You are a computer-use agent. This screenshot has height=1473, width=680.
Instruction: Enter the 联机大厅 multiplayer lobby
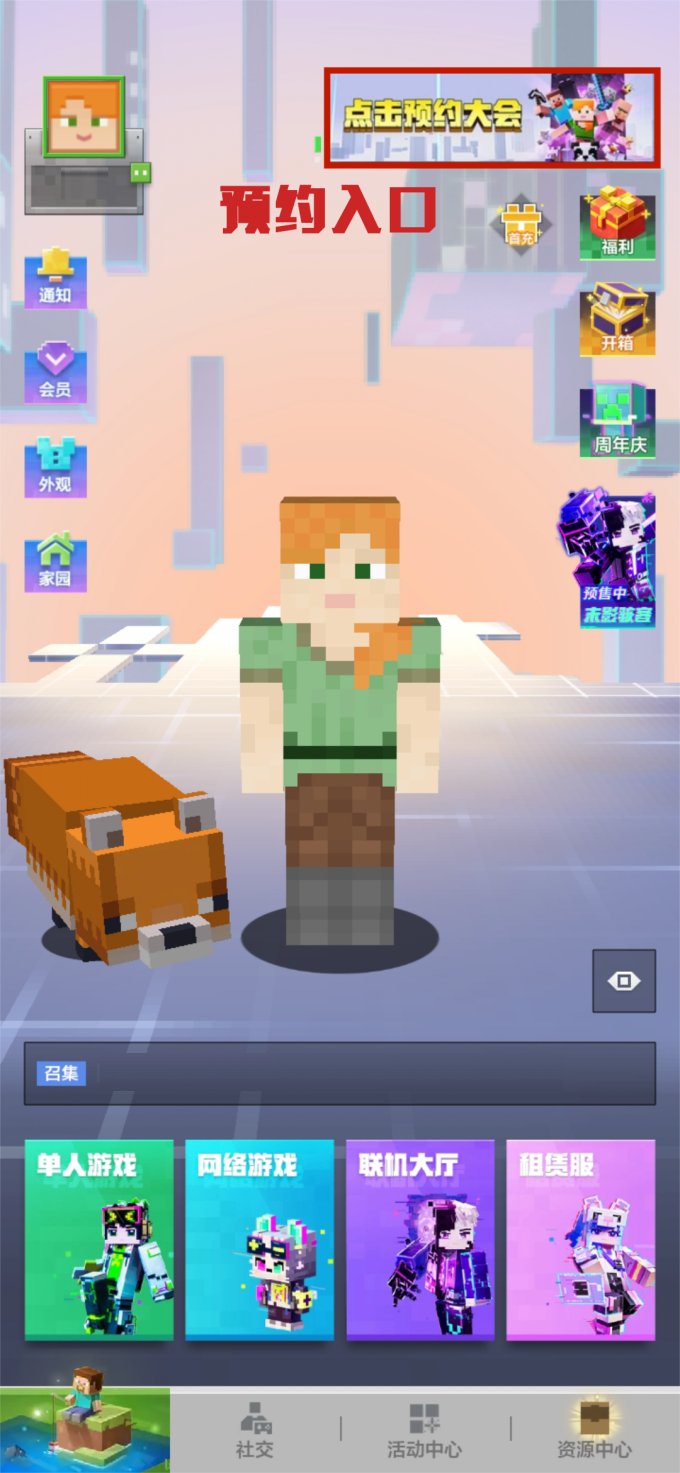420,1239
